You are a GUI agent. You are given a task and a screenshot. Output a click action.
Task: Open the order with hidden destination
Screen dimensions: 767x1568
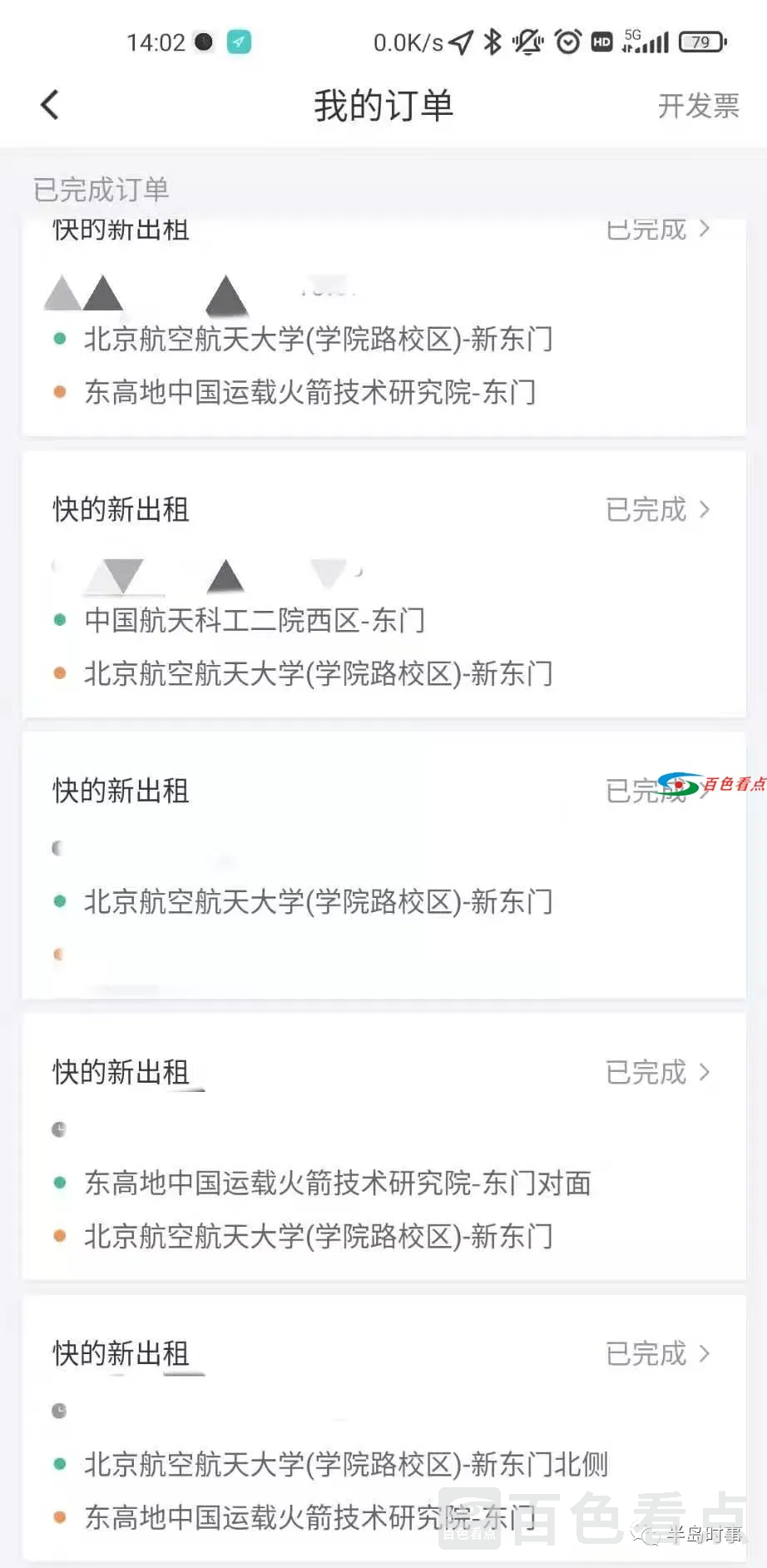(383, 866)
